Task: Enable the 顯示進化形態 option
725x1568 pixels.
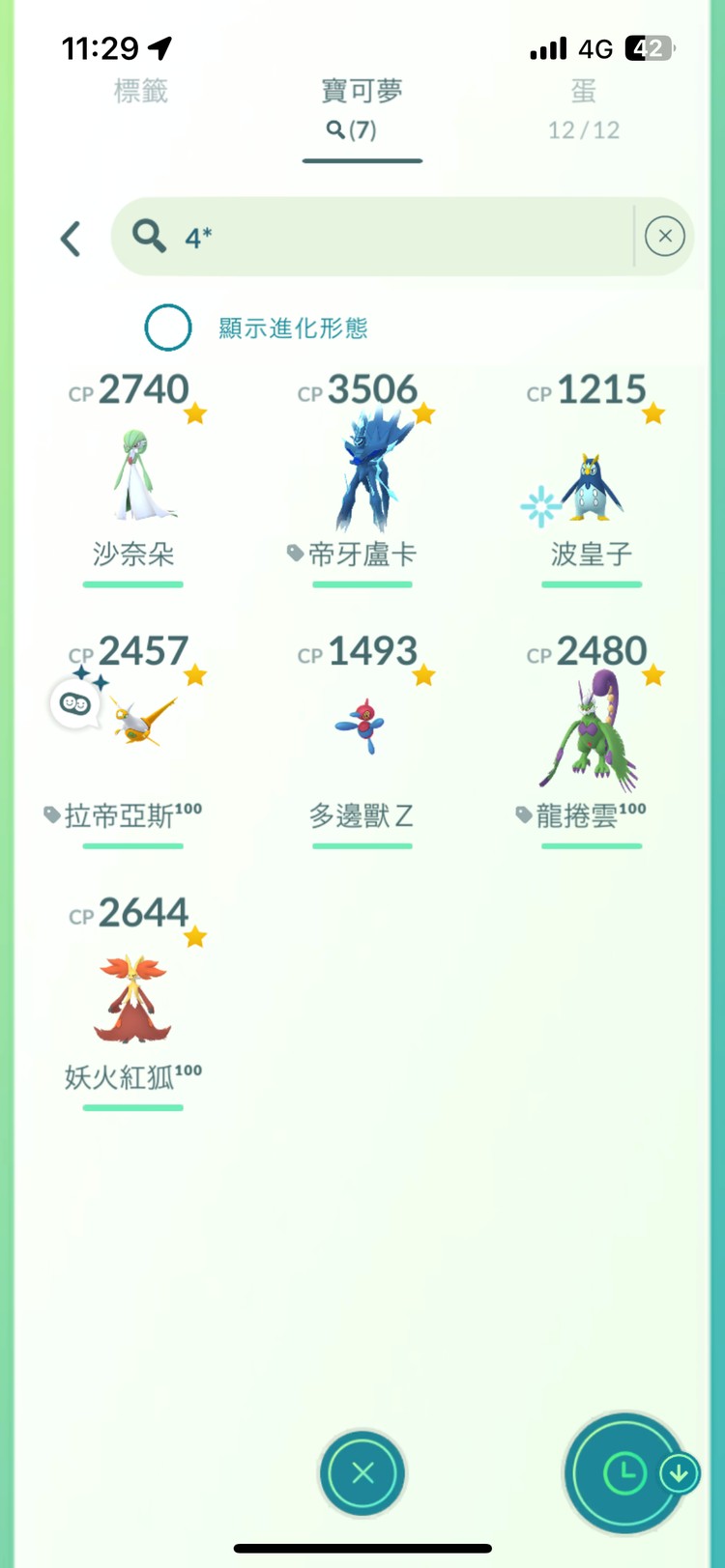Action: pyautogui.click(x=167, y=328)
